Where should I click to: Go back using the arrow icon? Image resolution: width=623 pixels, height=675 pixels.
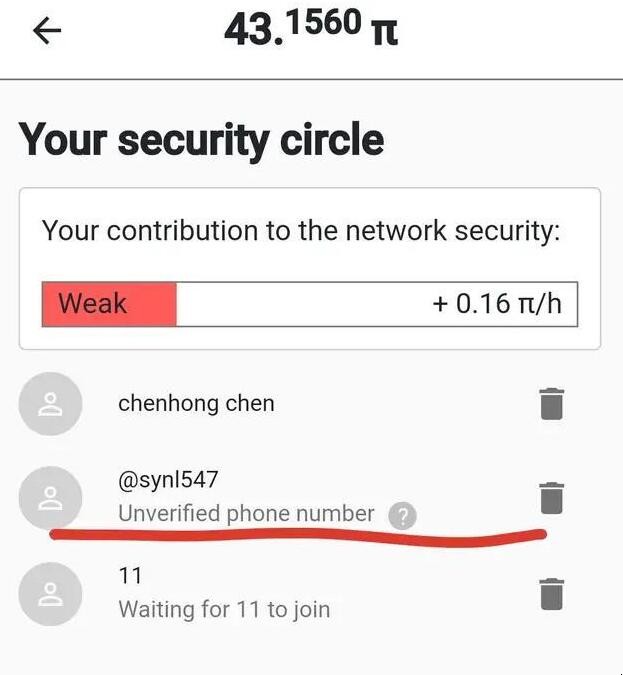[47, 31]
